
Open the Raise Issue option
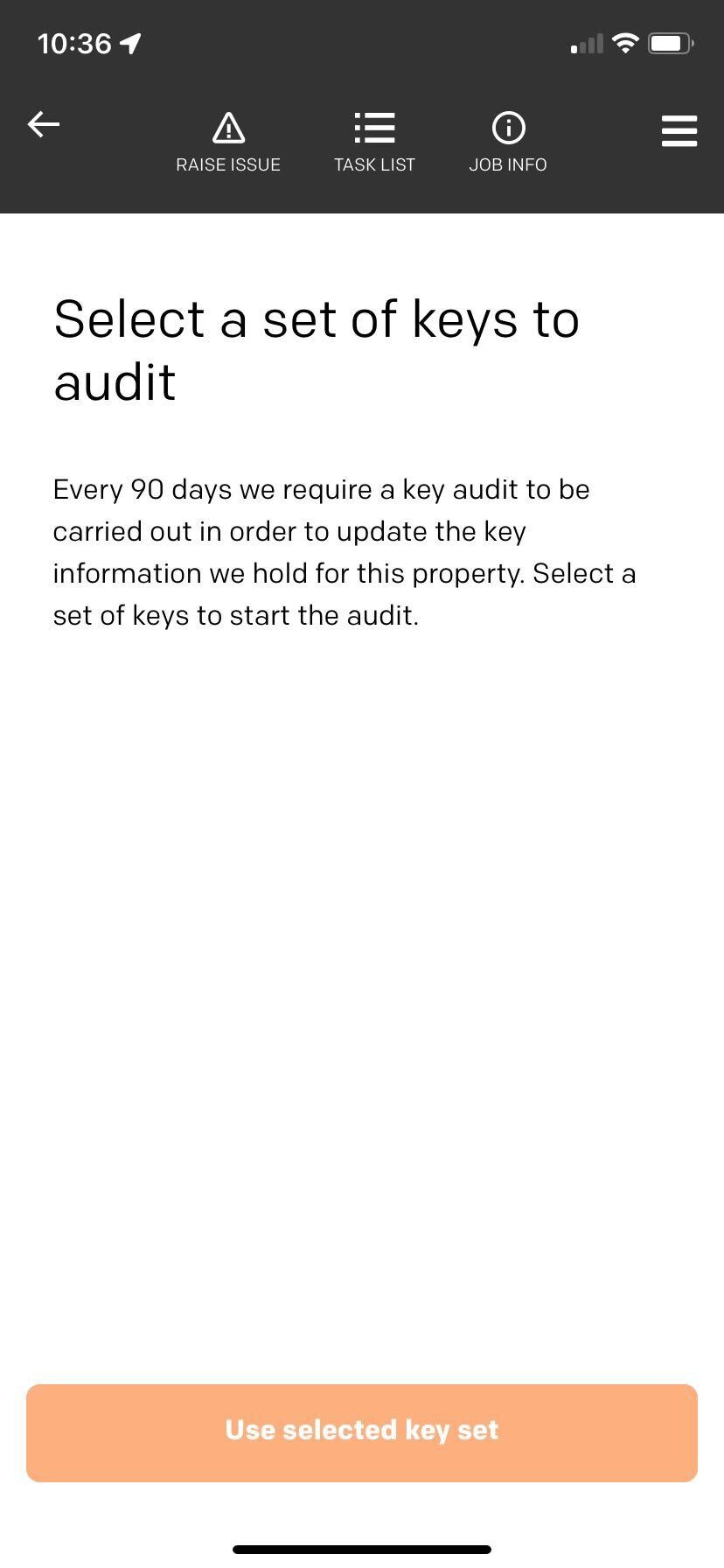click(228, 143)
